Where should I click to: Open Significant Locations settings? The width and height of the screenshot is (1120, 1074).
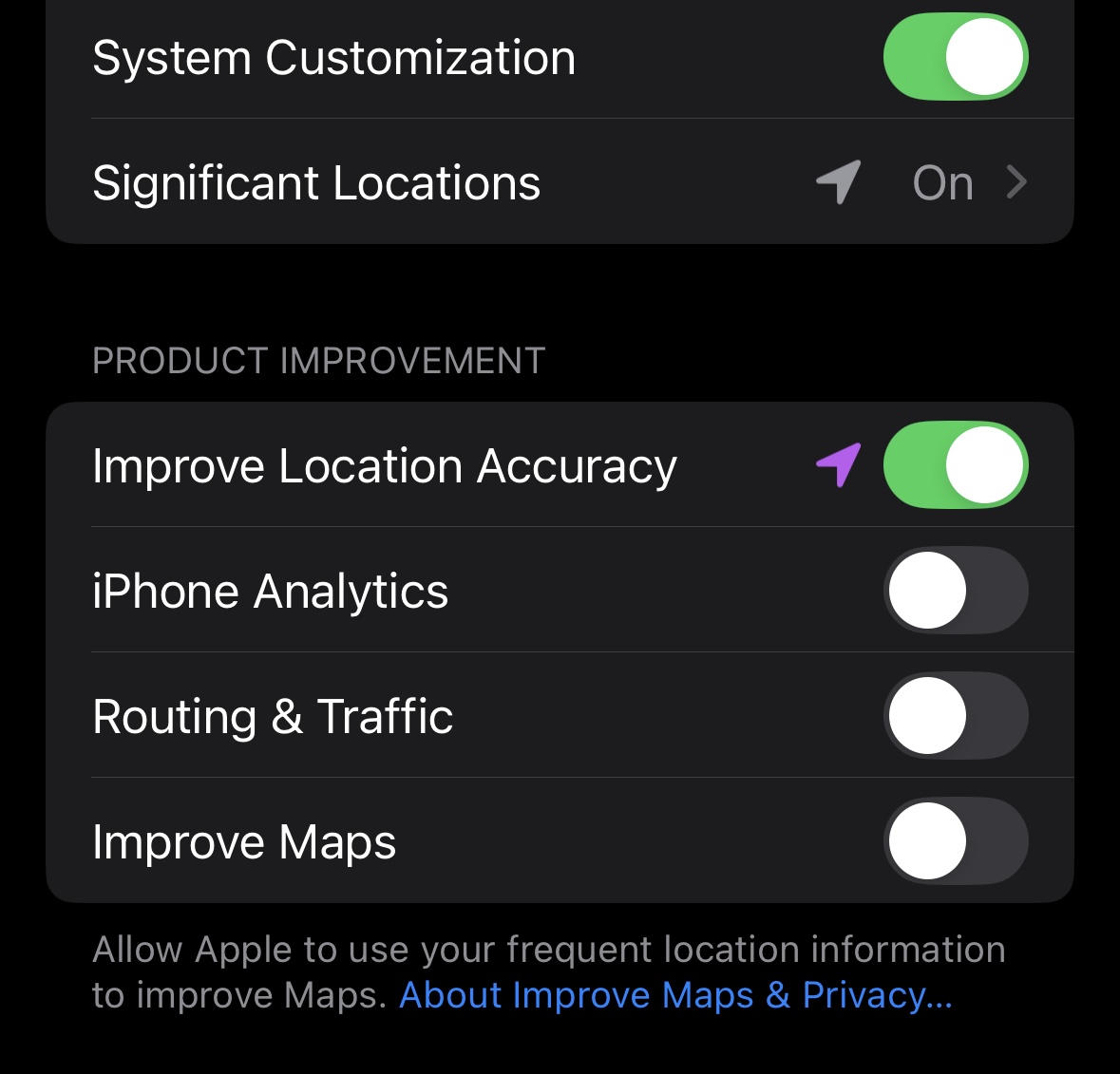[559, 182]
